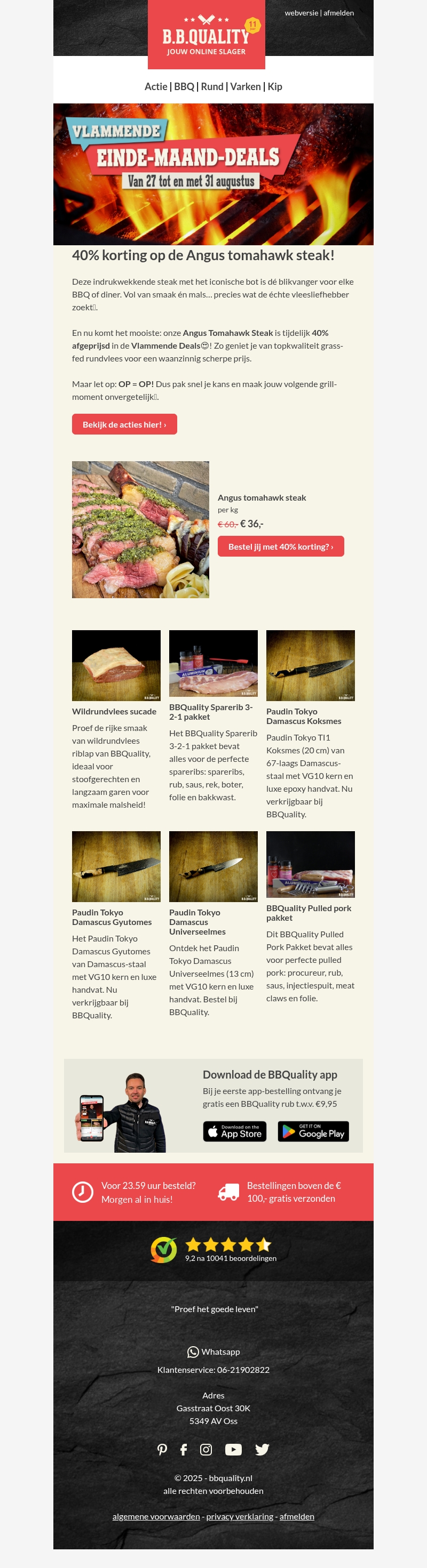This screenshot has width=427, height=1568.
Task: Open the privacy verklaring link
Action: pos(240,1516)
